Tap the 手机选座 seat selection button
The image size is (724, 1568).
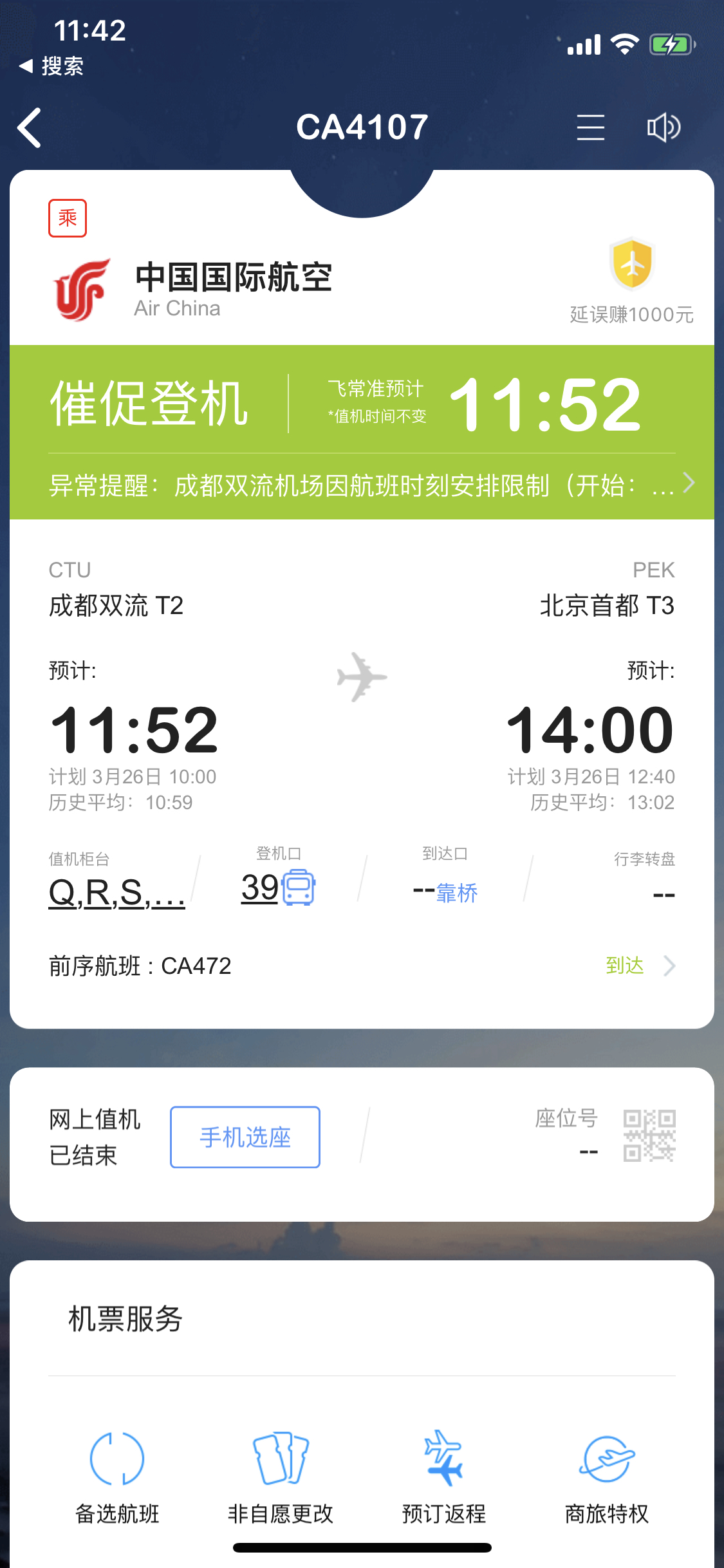coord(245,1137)
